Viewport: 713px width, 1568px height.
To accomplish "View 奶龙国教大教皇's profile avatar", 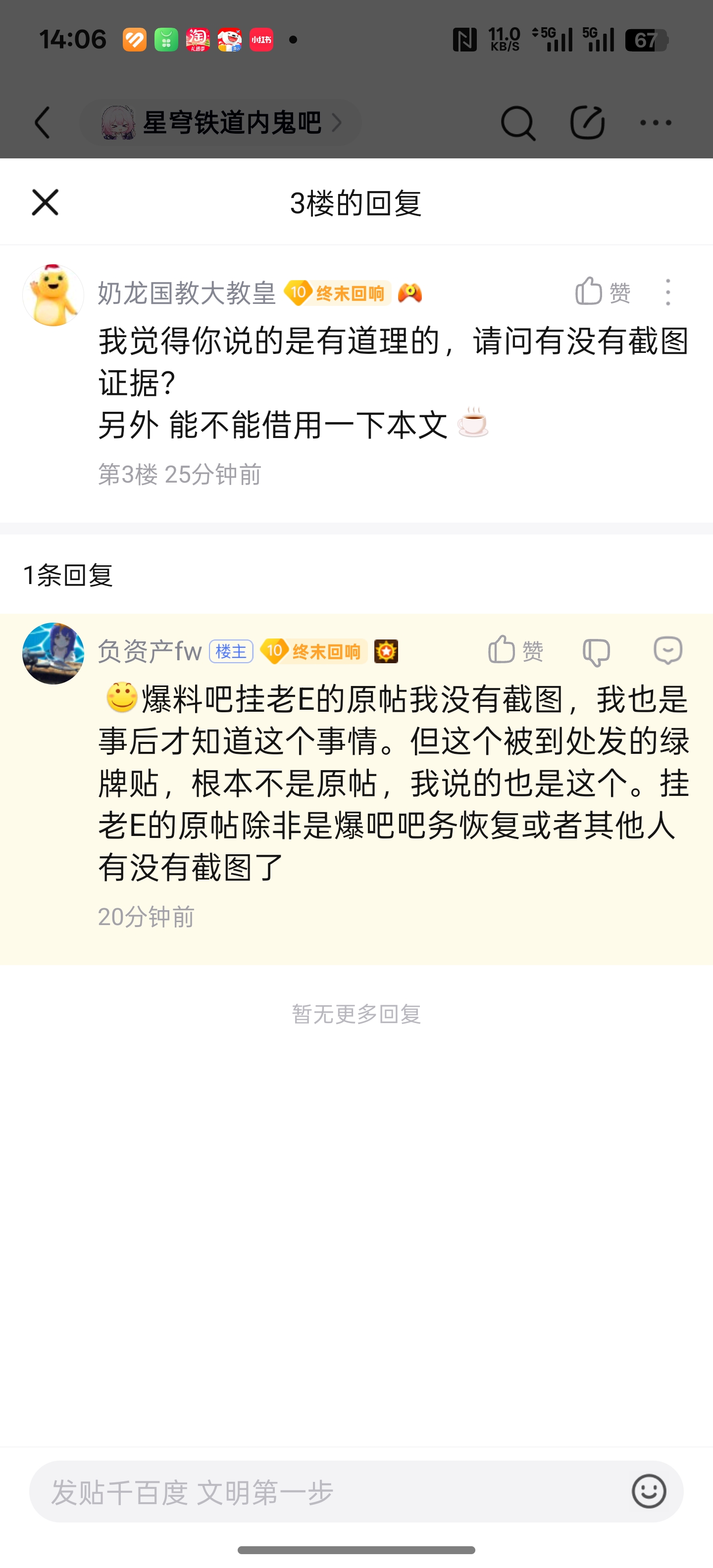I will pos(53,295).
